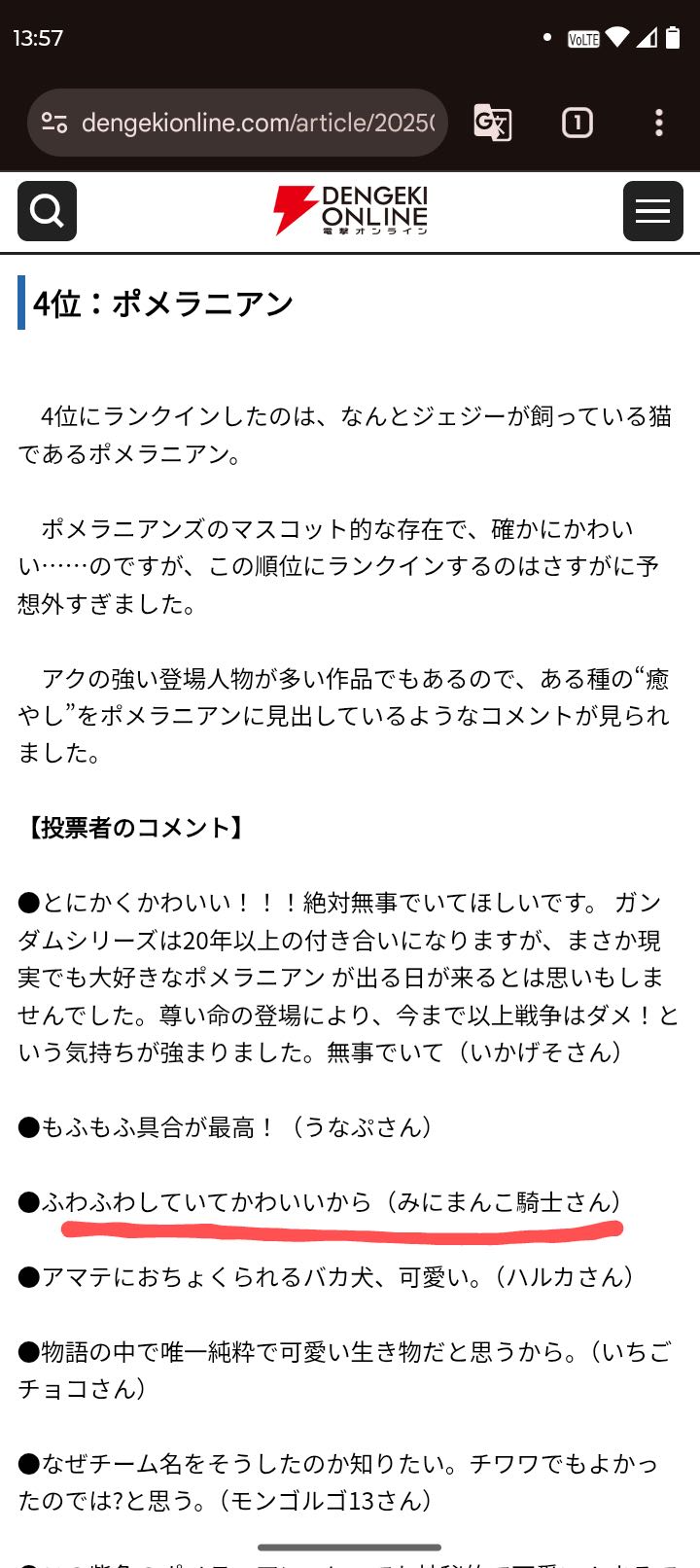This screenshot has height=1568, width=700.
Task: Open the browser tab switcher
Action: [x=577, y=123]
